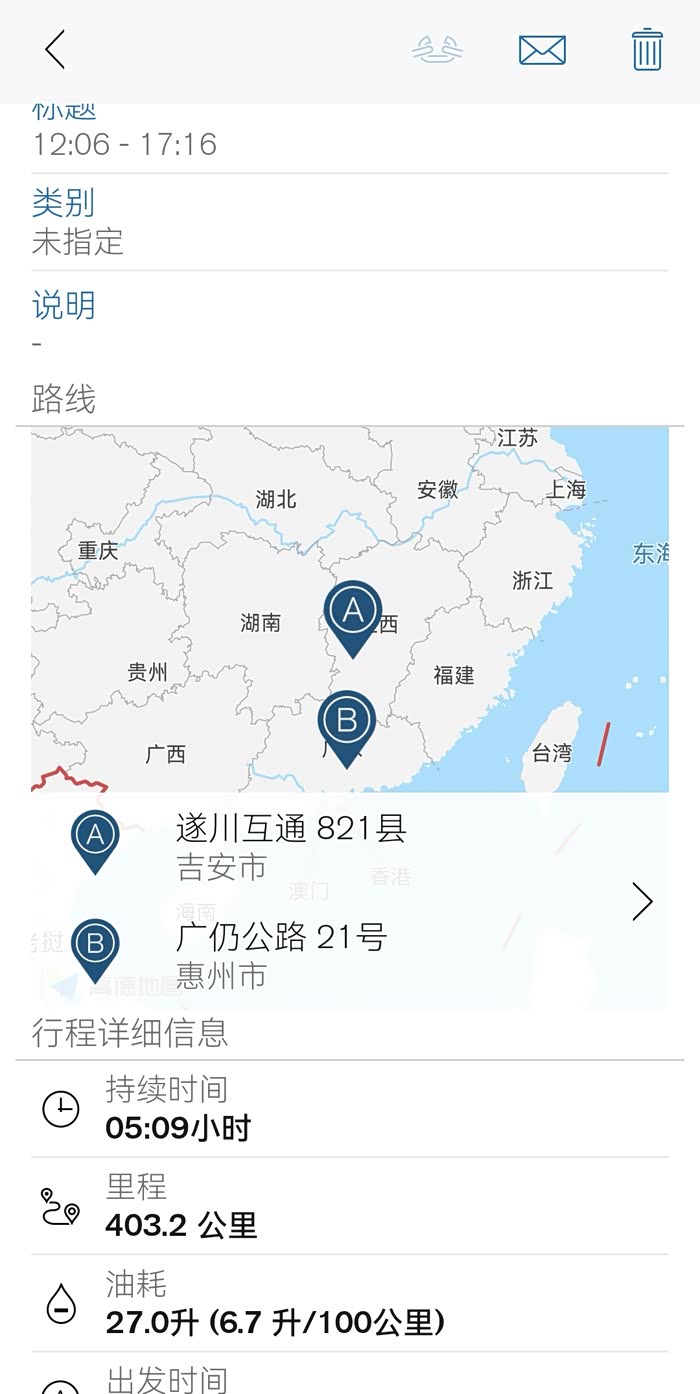Delete this trip with the trash icon

[x=647, y=49]
